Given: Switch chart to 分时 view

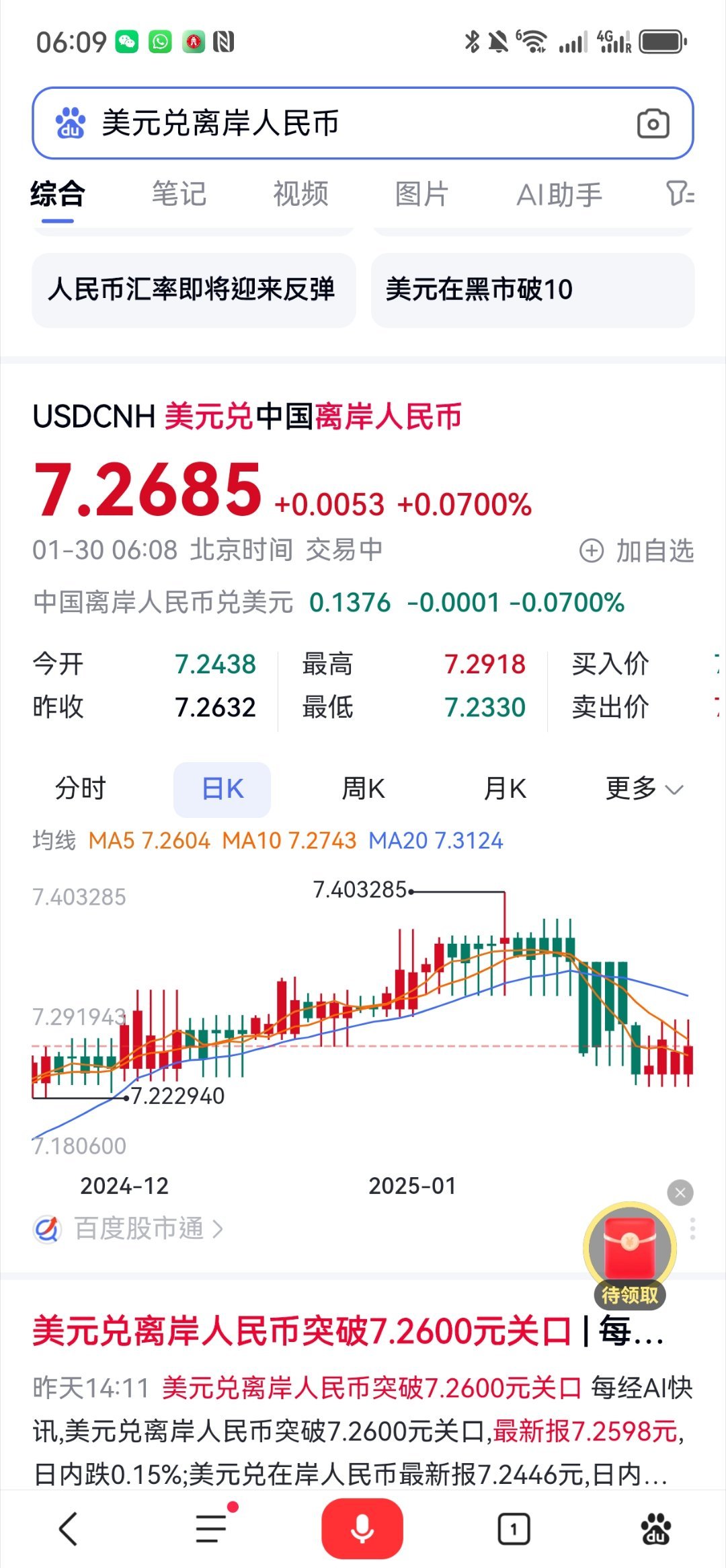Looking at the screenshot, I should click(81, 788).
